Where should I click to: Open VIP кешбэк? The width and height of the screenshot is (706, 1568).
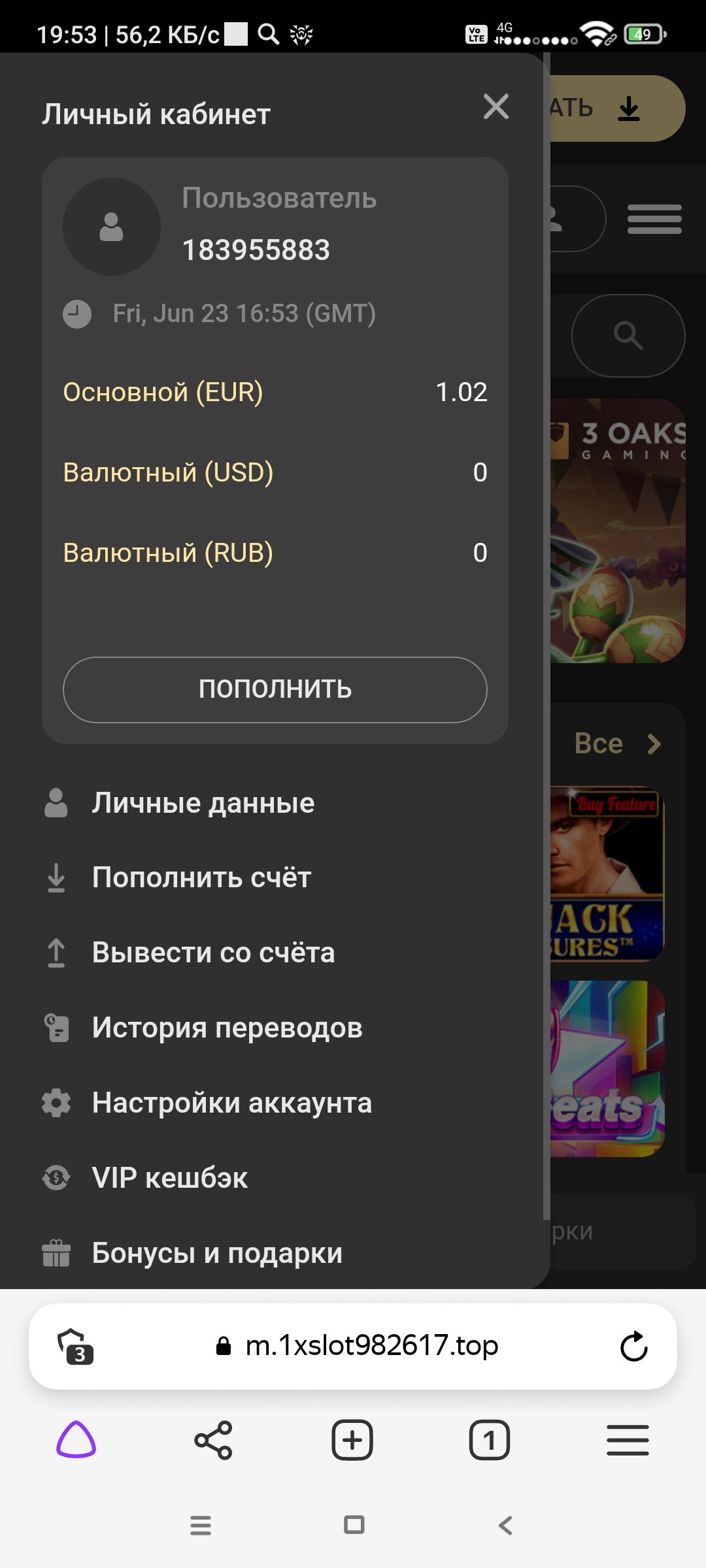pyautogui.click(x=170, y=1178)
